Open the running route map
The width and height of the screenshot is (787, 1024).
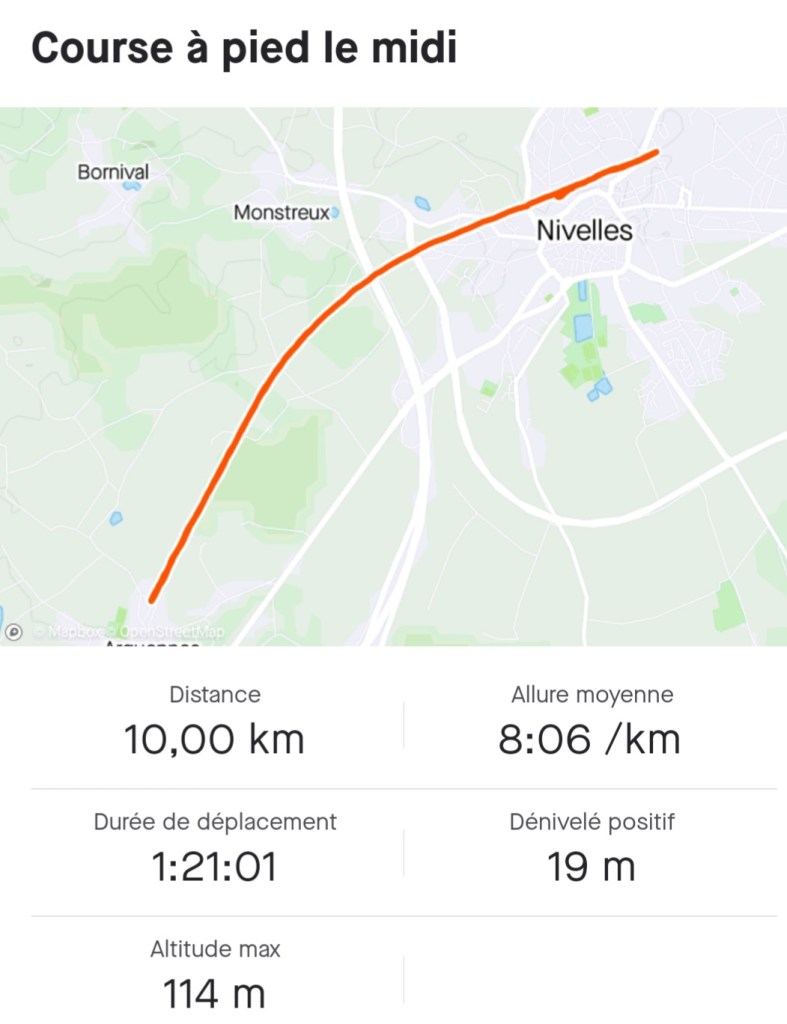[x=393, y=376]
